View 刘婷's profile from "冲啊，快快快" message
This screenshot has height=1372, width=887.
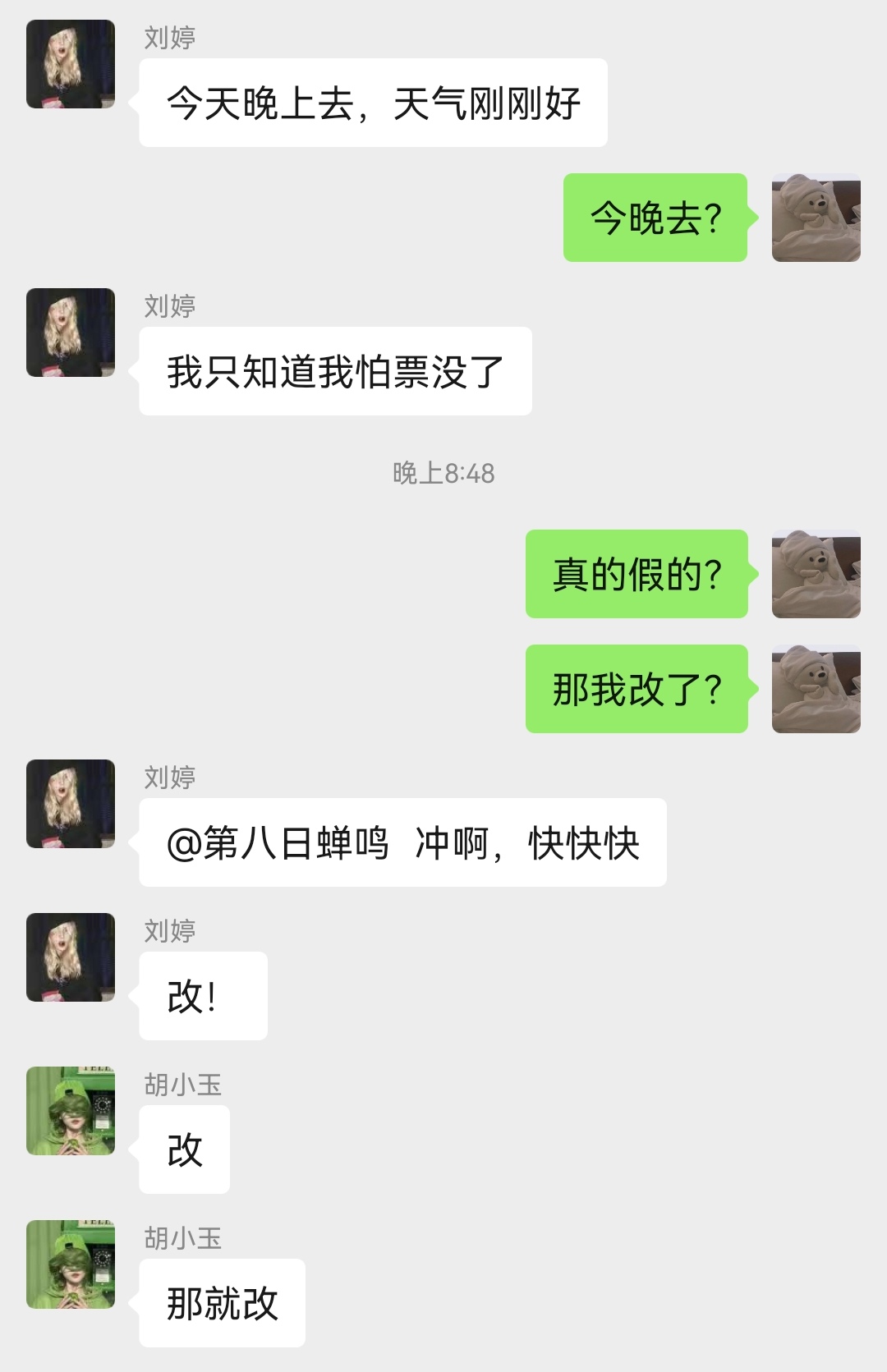tap(71, 804)
